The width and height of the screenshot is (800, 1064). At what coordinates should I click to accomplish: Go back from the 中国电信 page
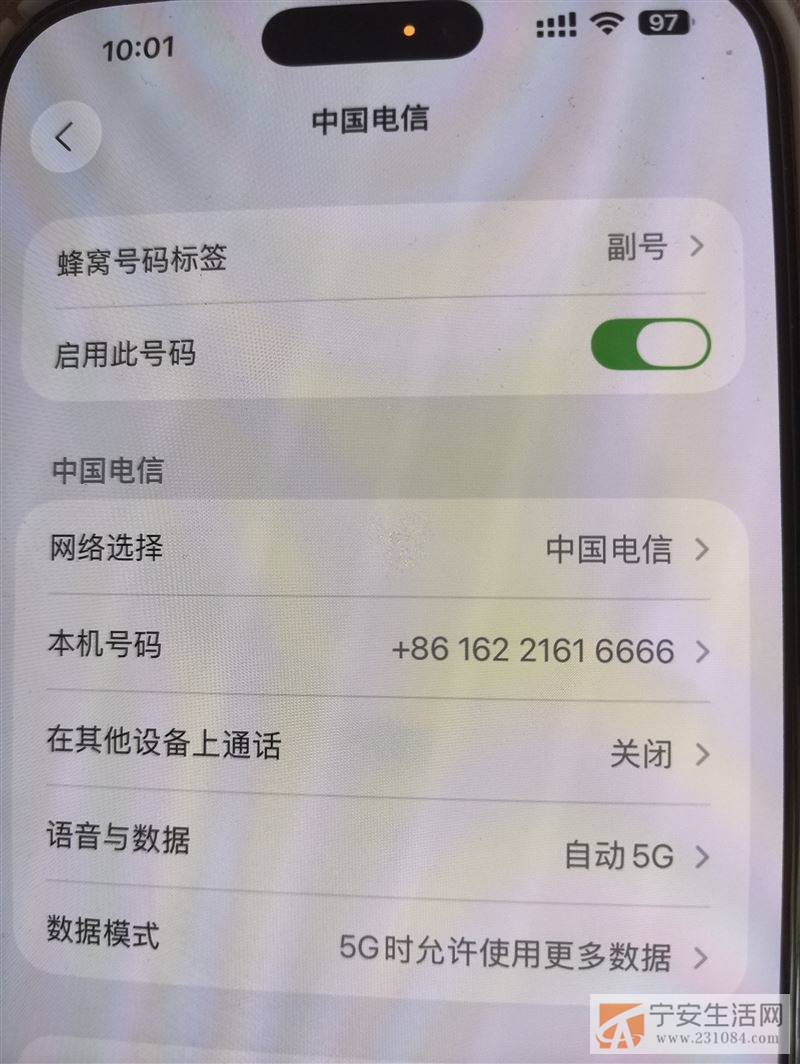[65, 138]
